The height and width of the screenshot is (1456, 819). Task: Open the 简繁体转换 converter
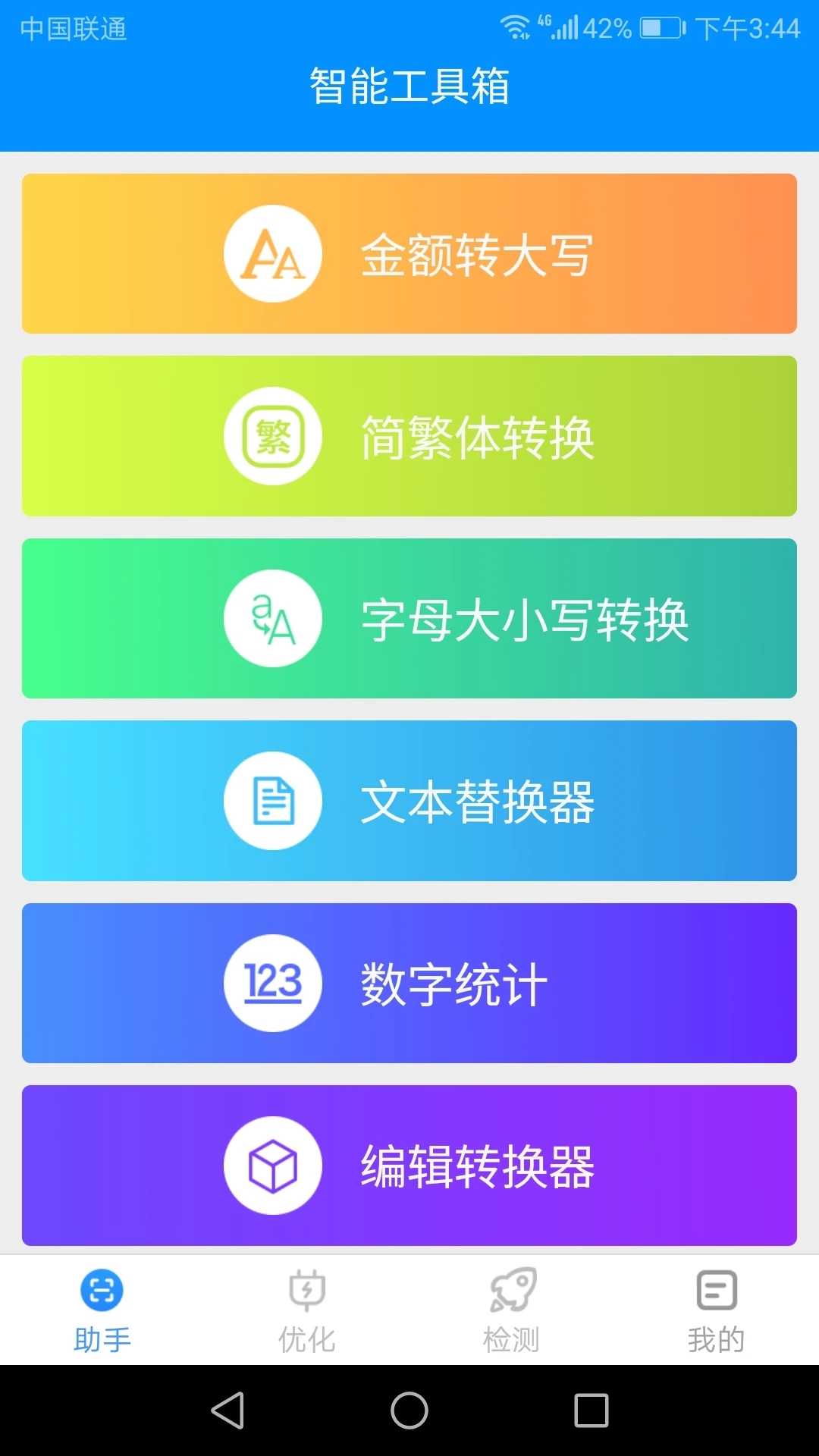click(x=409, y=436)
